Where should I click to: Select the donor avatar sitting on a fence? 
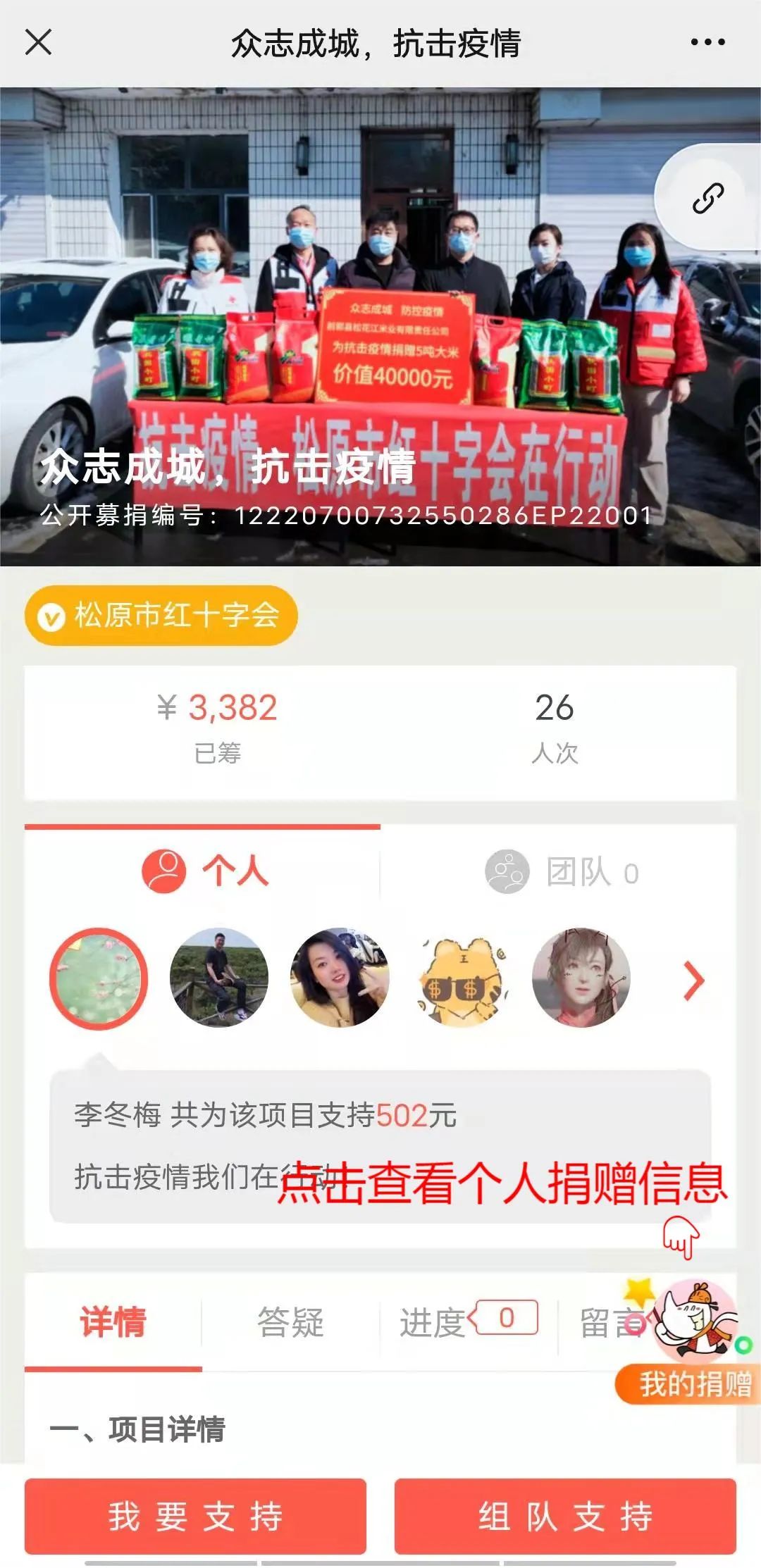point(219,978)
